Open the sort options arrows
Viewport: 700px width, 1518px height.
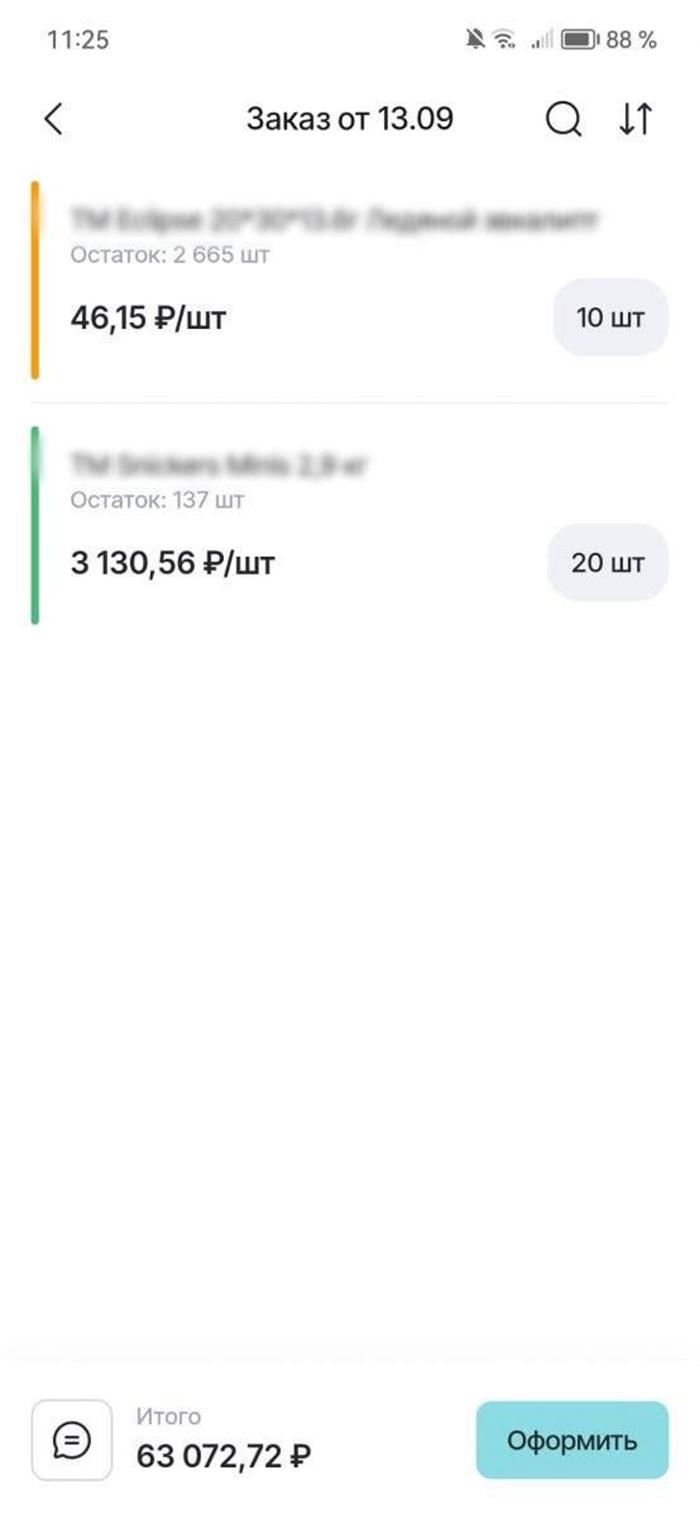pos(635,119)
